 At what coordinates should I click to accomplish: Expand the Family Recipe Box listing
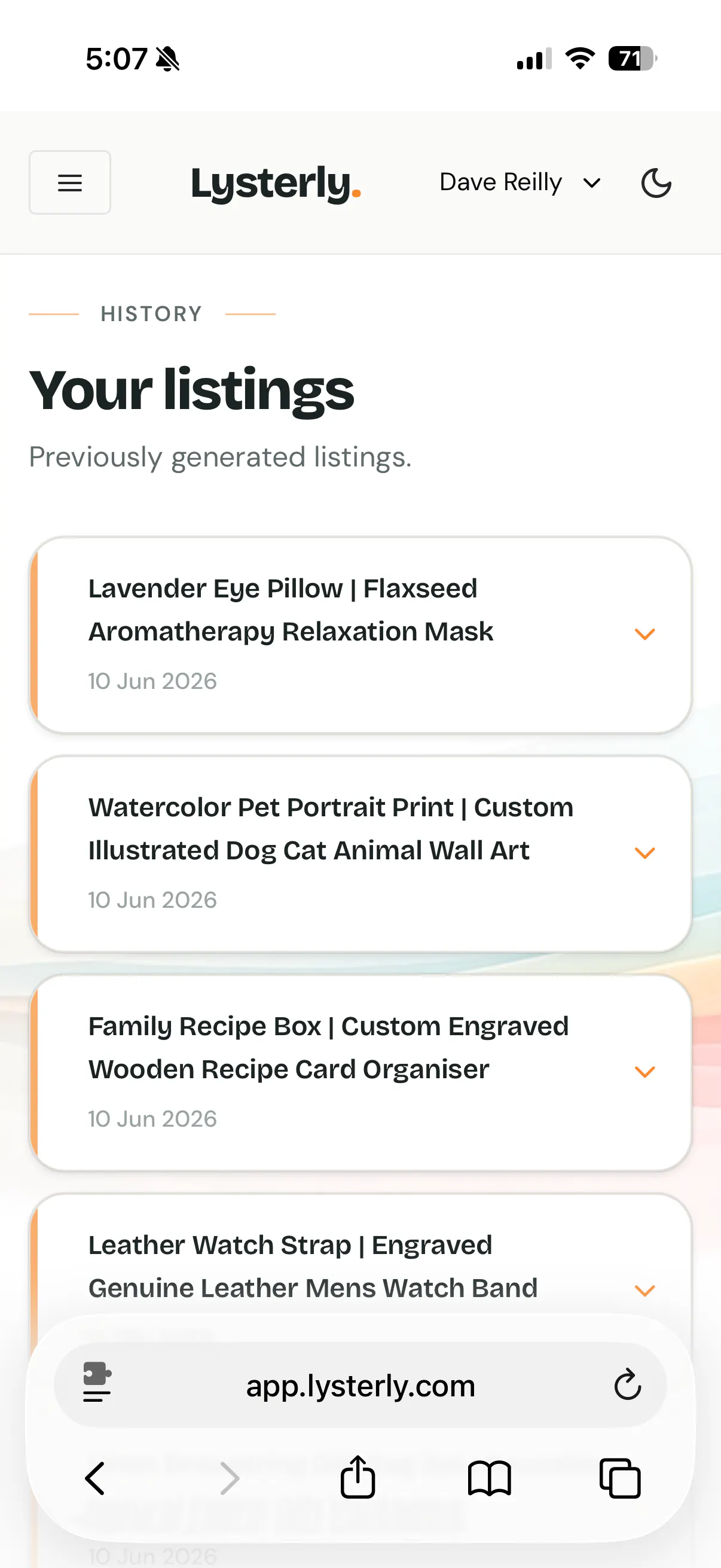(644, 1071)
